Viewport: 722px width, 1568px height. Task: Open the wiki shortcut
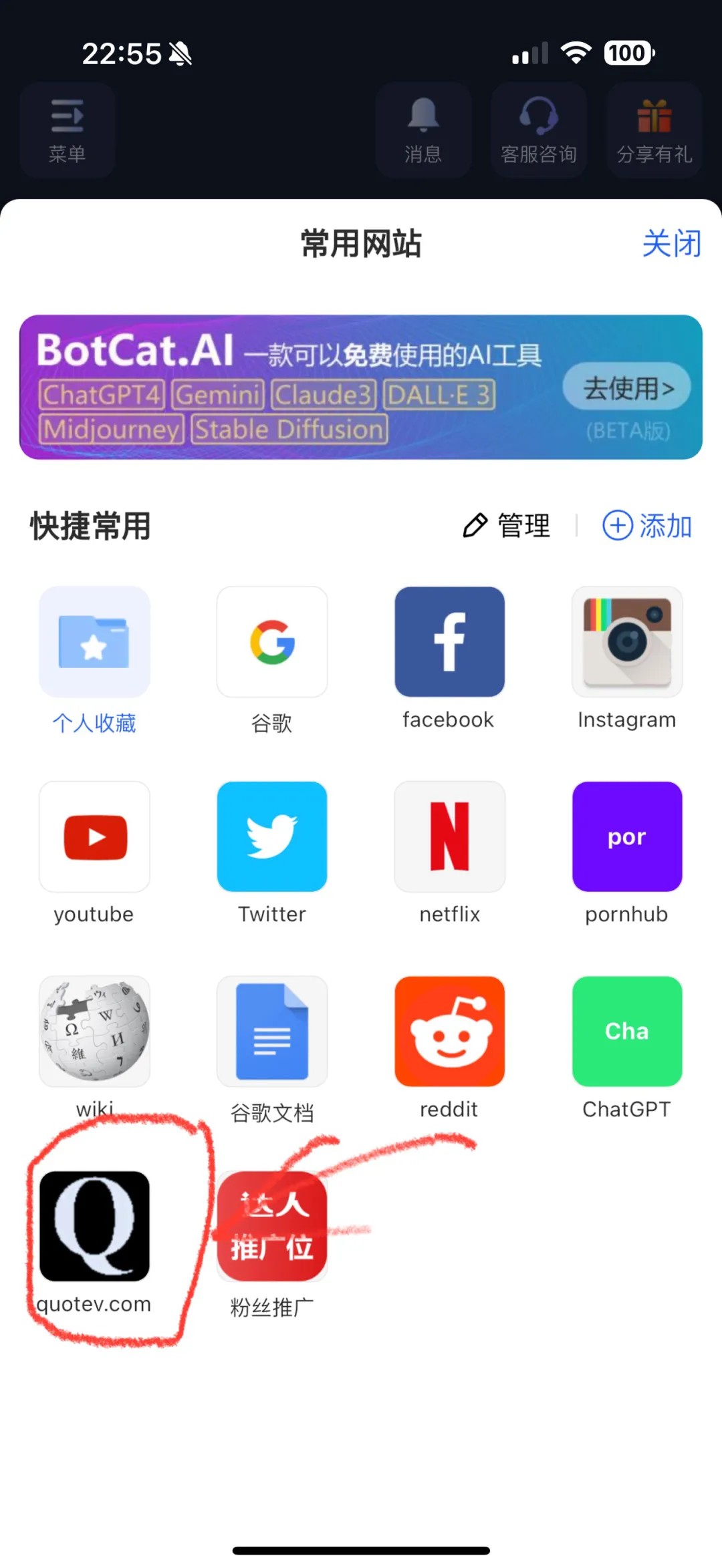click(x=94, y=1031)
